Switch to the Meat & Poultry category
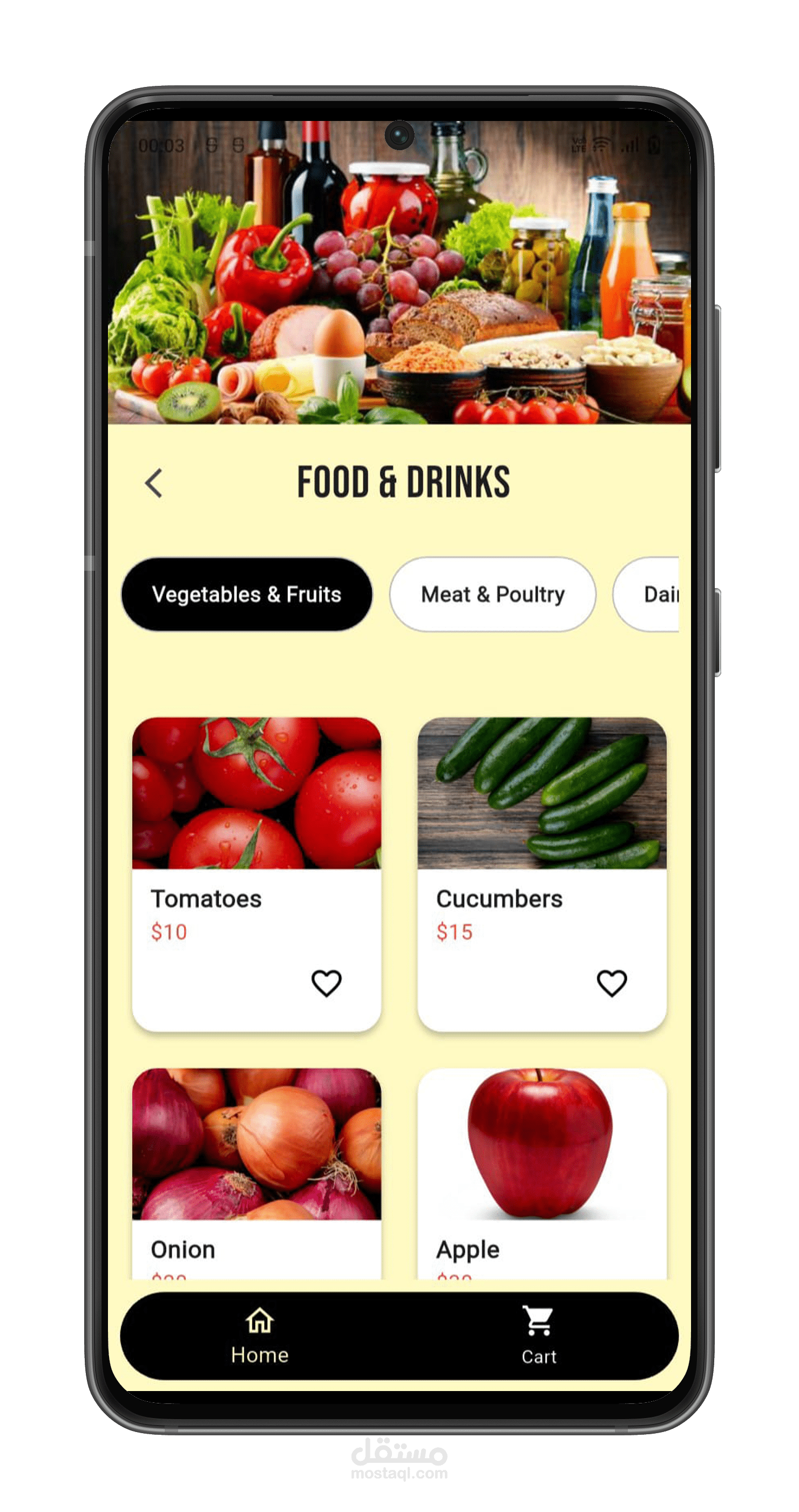The width and height of the screenshot is (799, 1512). point(493,594)
